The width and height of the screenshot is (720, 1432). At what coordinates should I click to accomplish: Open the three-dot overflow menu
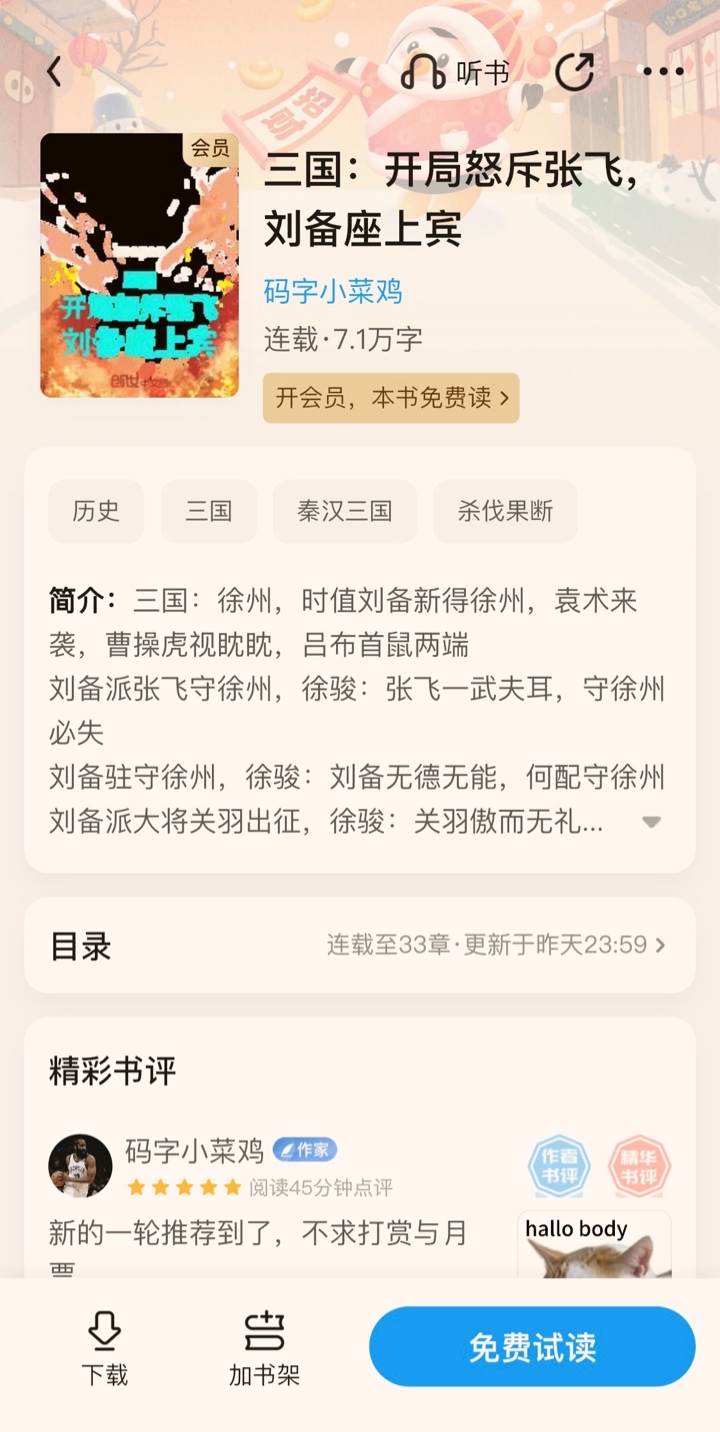click(x=662, y=72)
